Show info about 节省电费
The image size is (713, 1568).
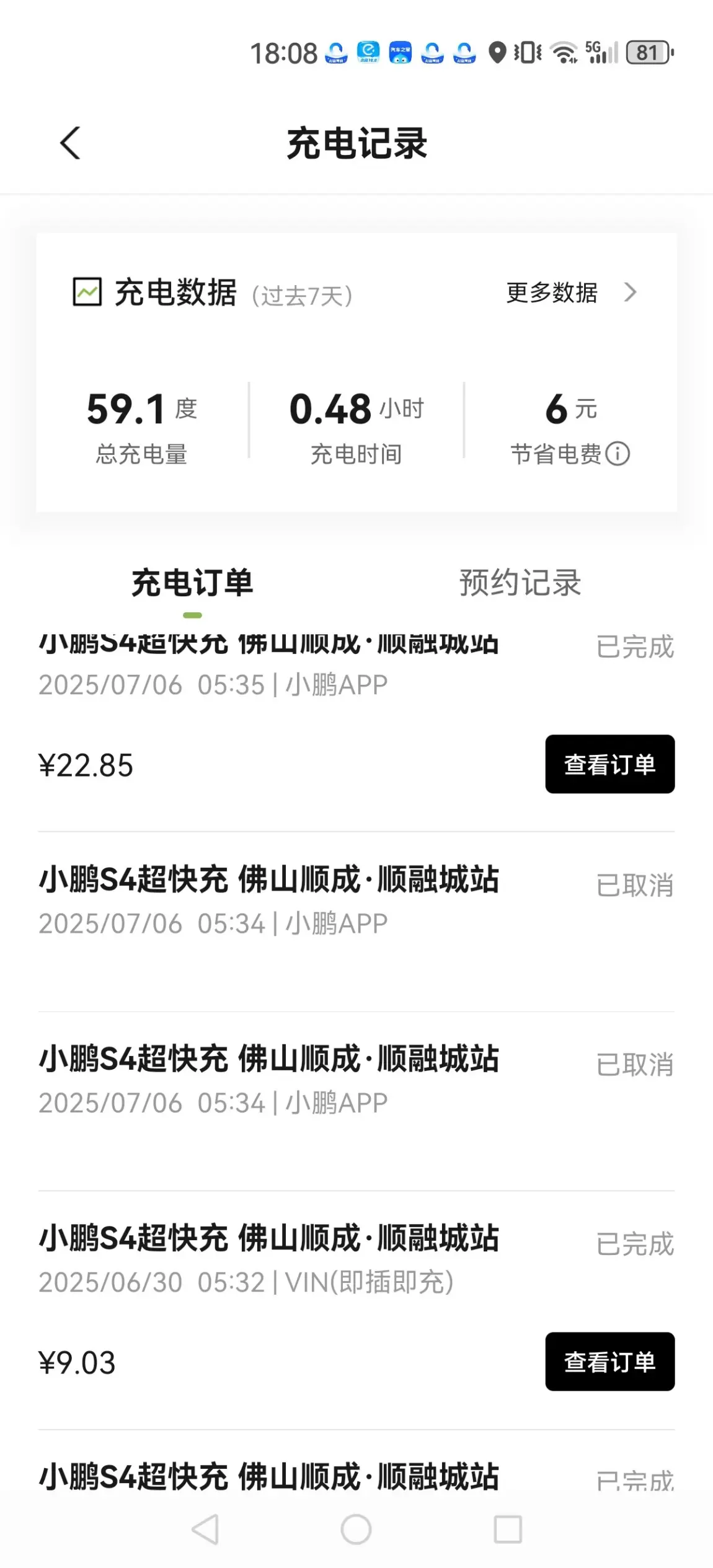[618, 454]
